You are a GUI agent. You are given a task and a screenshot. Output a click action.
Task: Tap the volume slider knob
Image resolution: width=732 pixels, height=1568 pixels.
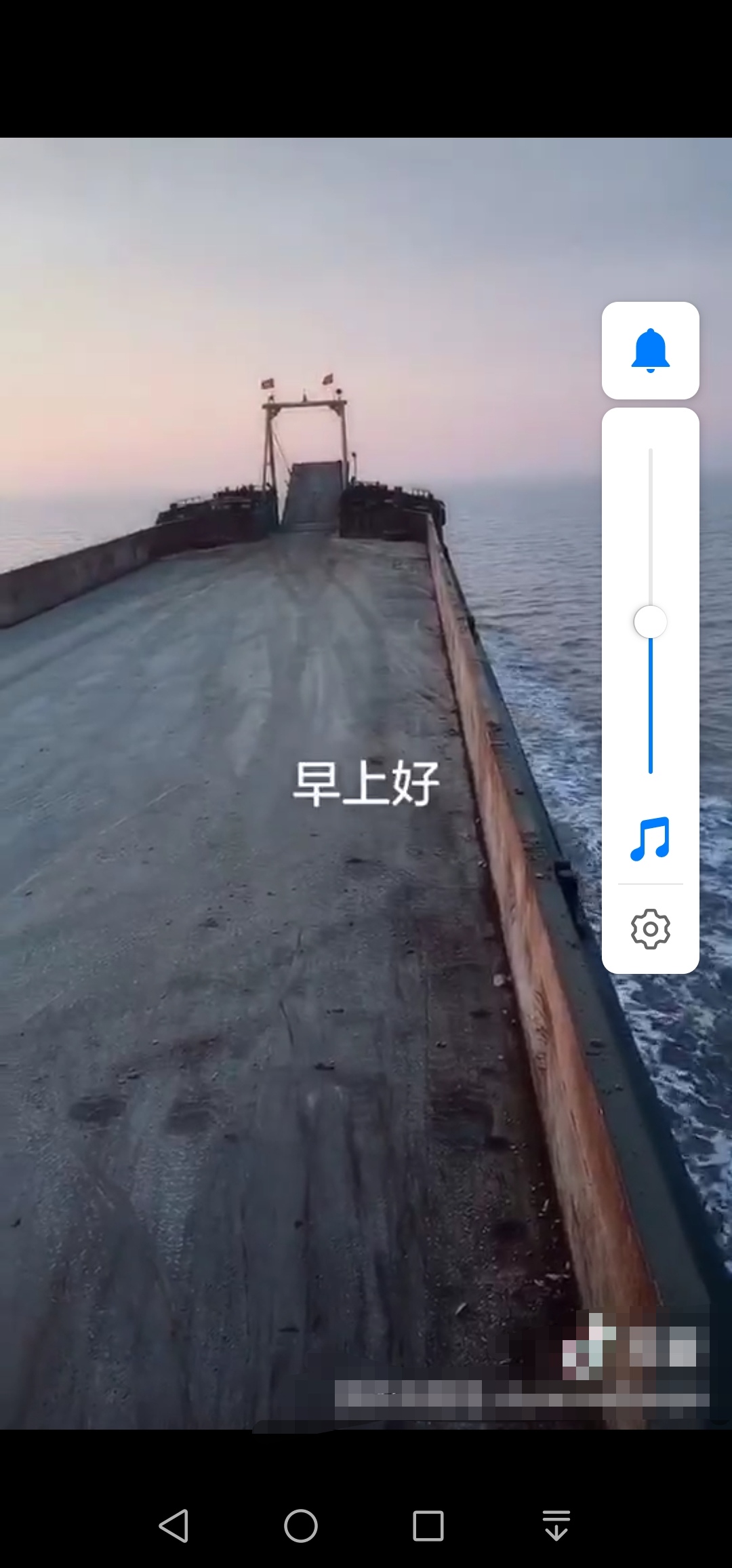(x=650, y=622)
